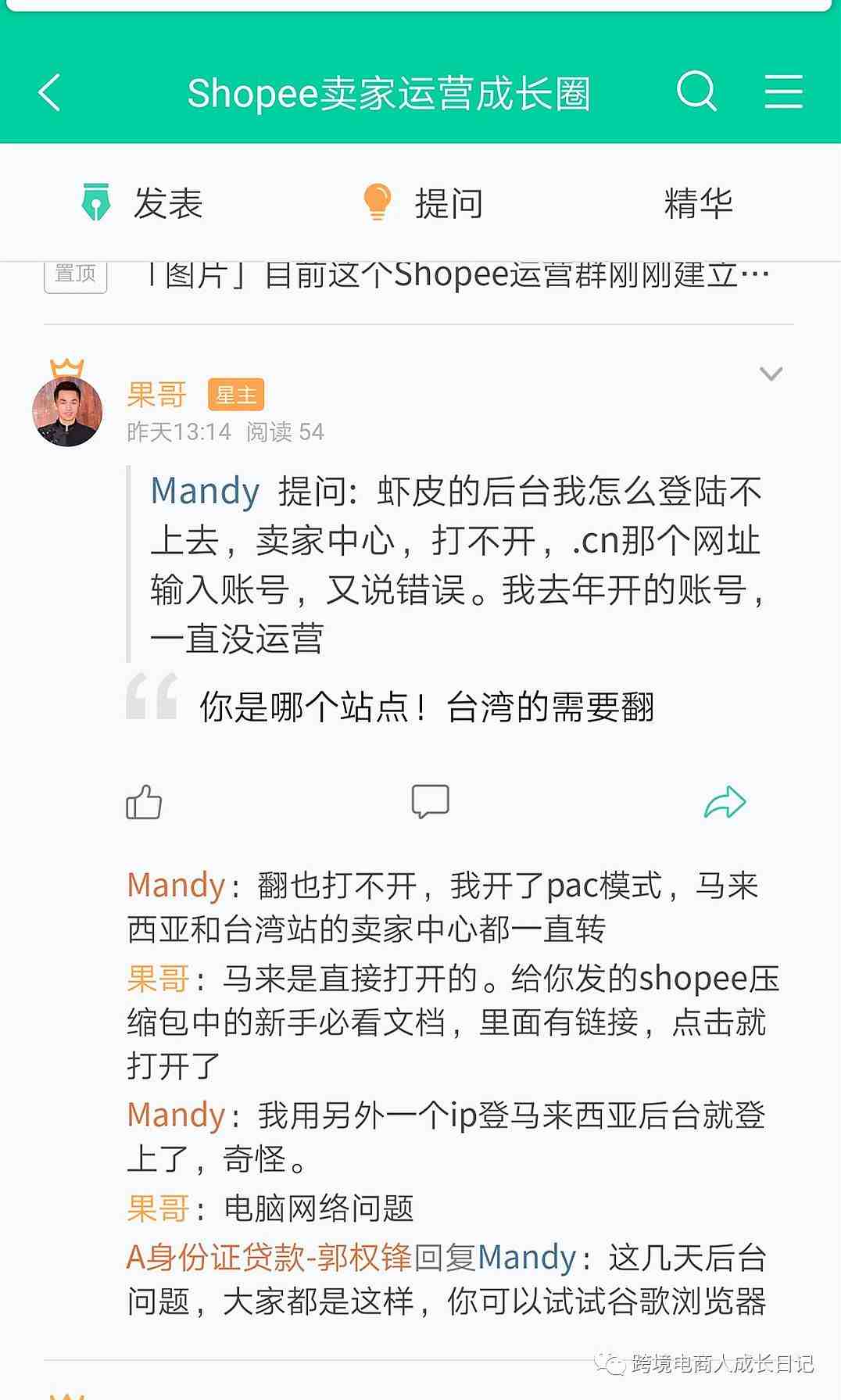Open the hamburger menu
The height and width of the screenshot is (1400, 841).
783,91
